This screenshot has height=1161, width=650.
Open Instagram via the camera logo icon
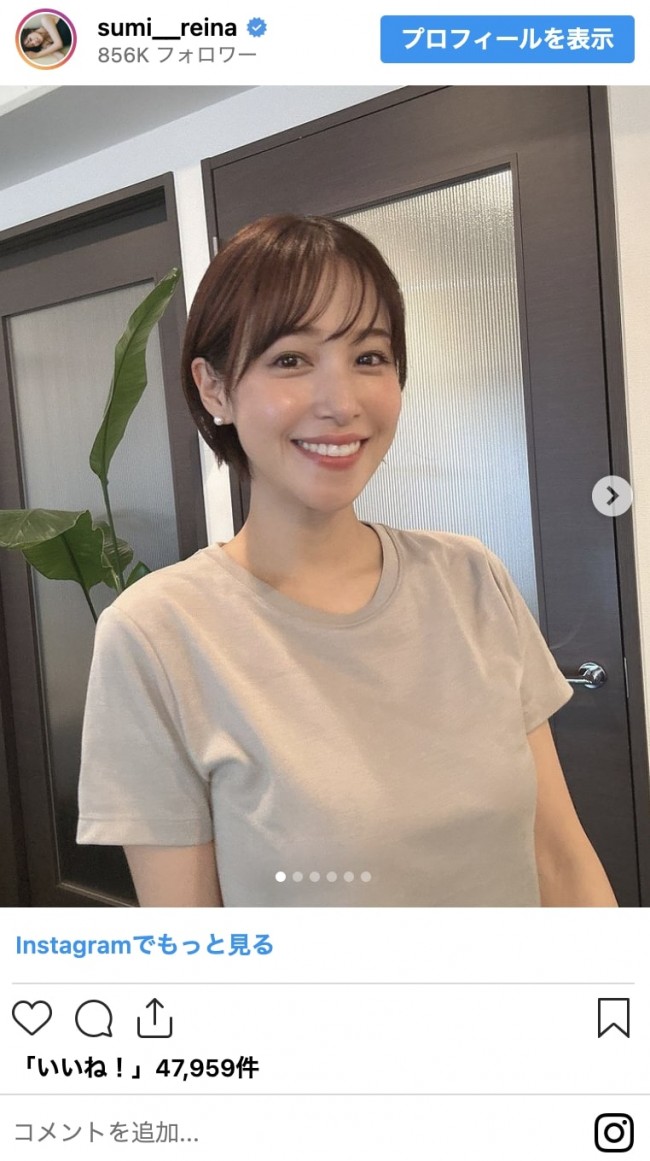pyautogui.click(x=613, y=1132)
